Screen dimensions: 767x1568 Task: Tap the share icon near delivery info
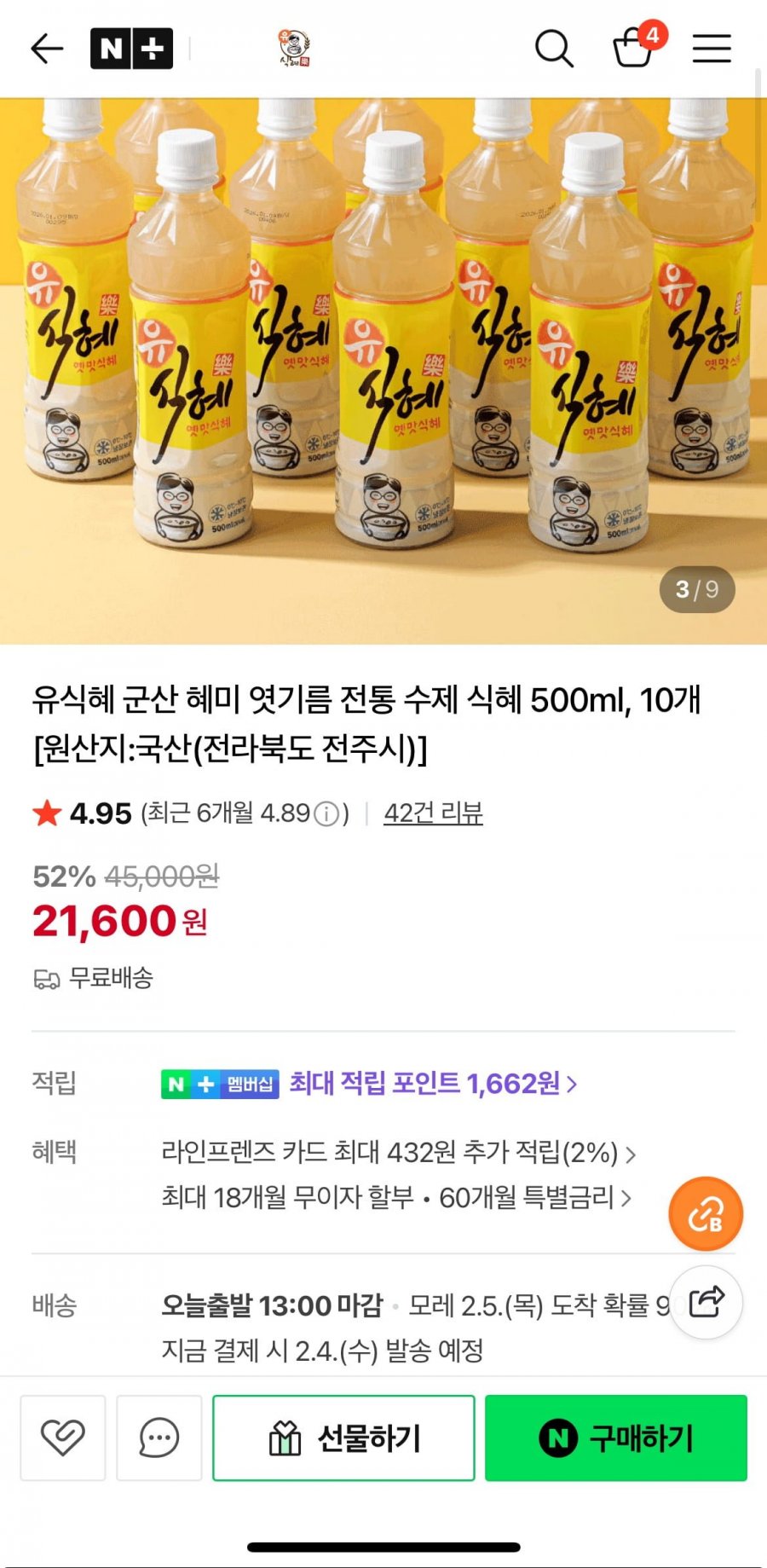[707, 1303]
